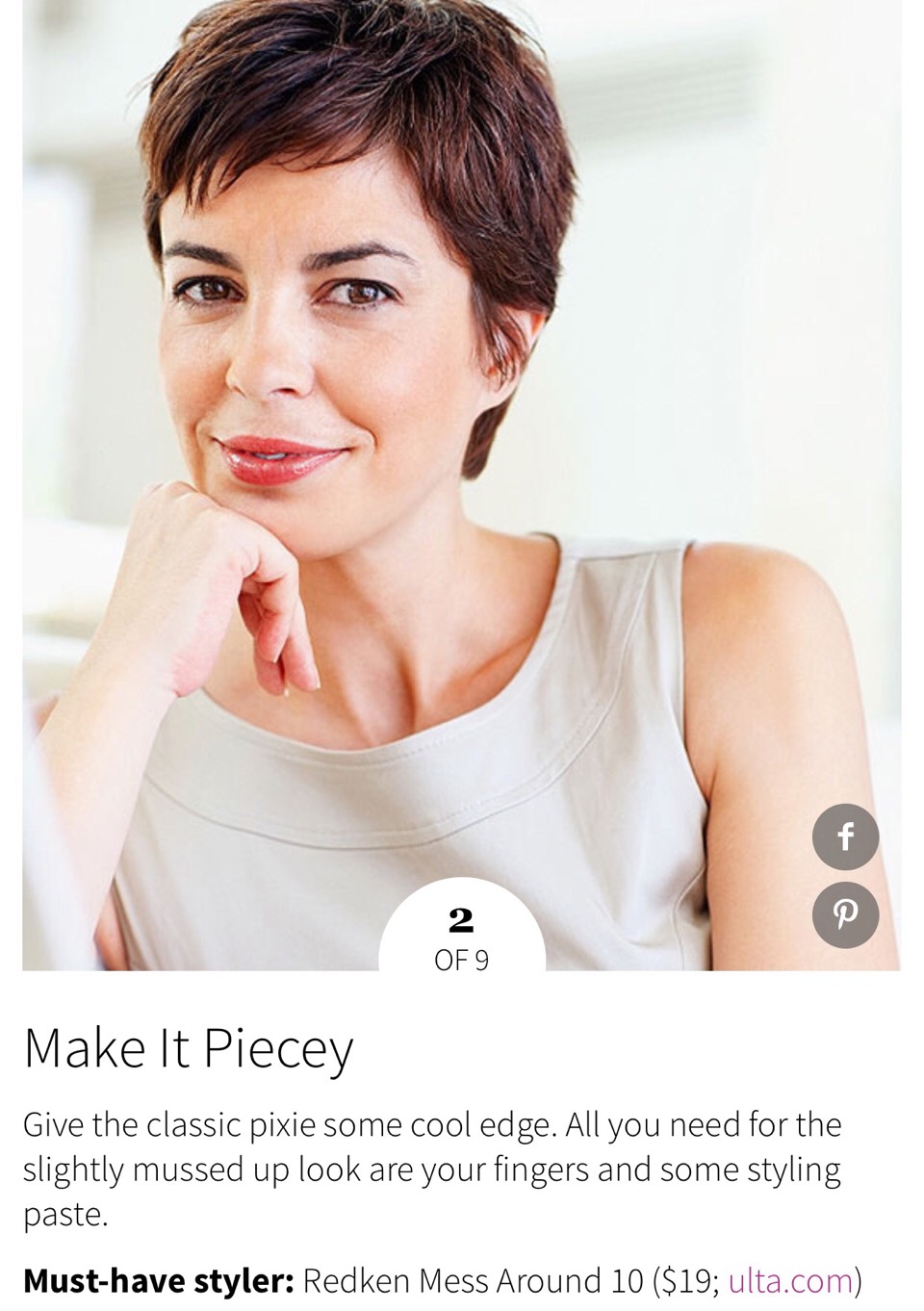Image resolution: width=924 pixels, height=1311 pixels.
Task: Select the circular Pinterest button near the photo
Action: tap(844, 913)
